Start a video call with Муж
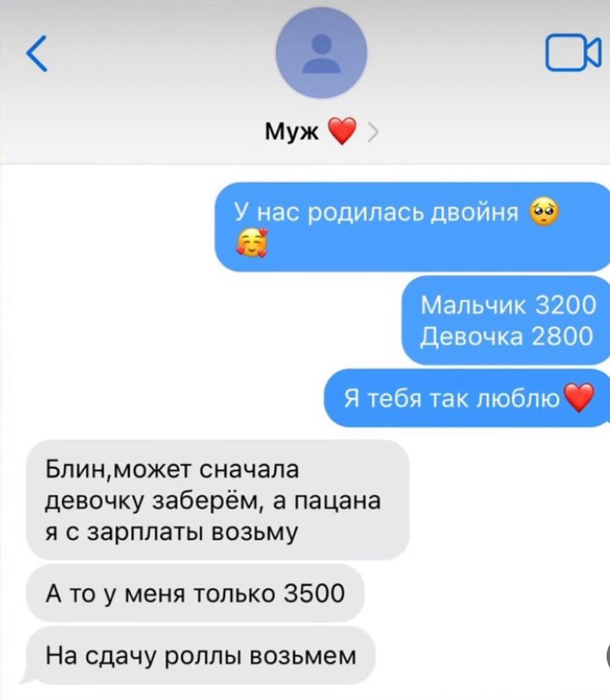The height and width of the screenshot is (700, 610). coord(572,54)
